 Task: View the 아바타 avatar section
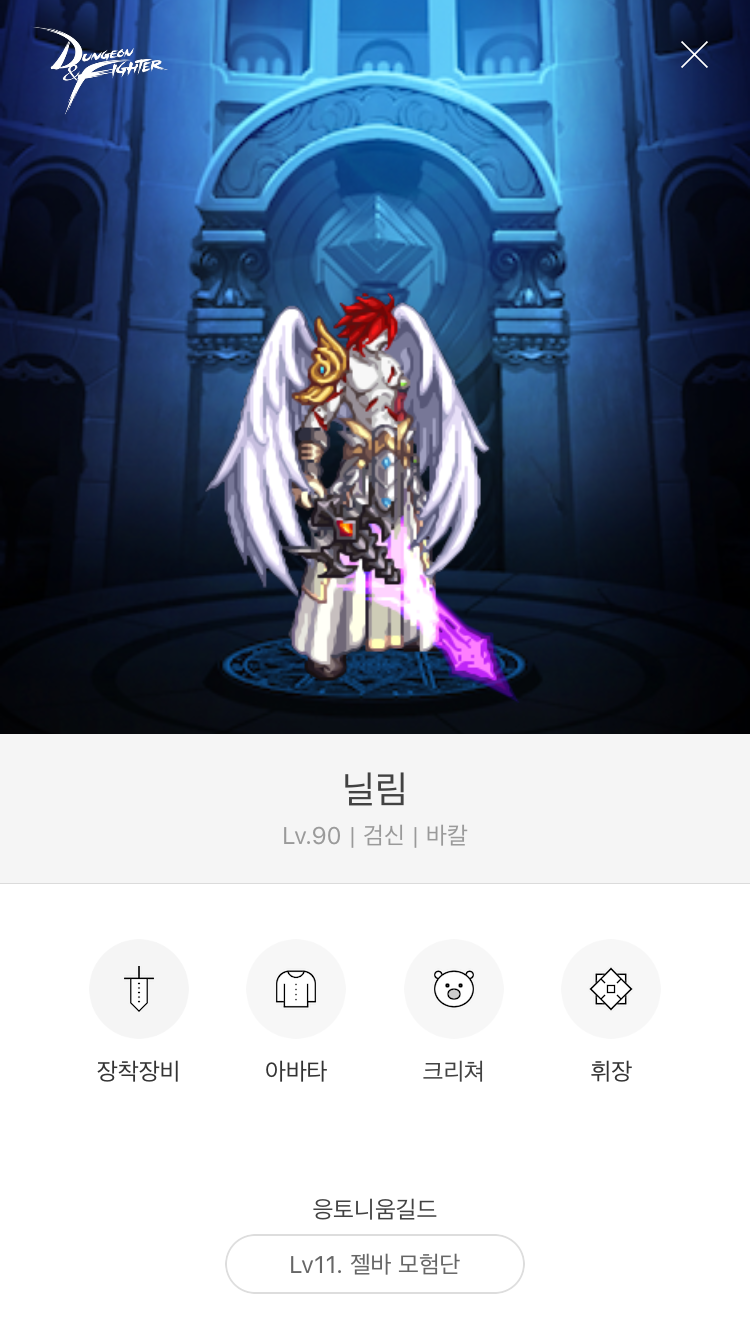(x=296, y=989)
